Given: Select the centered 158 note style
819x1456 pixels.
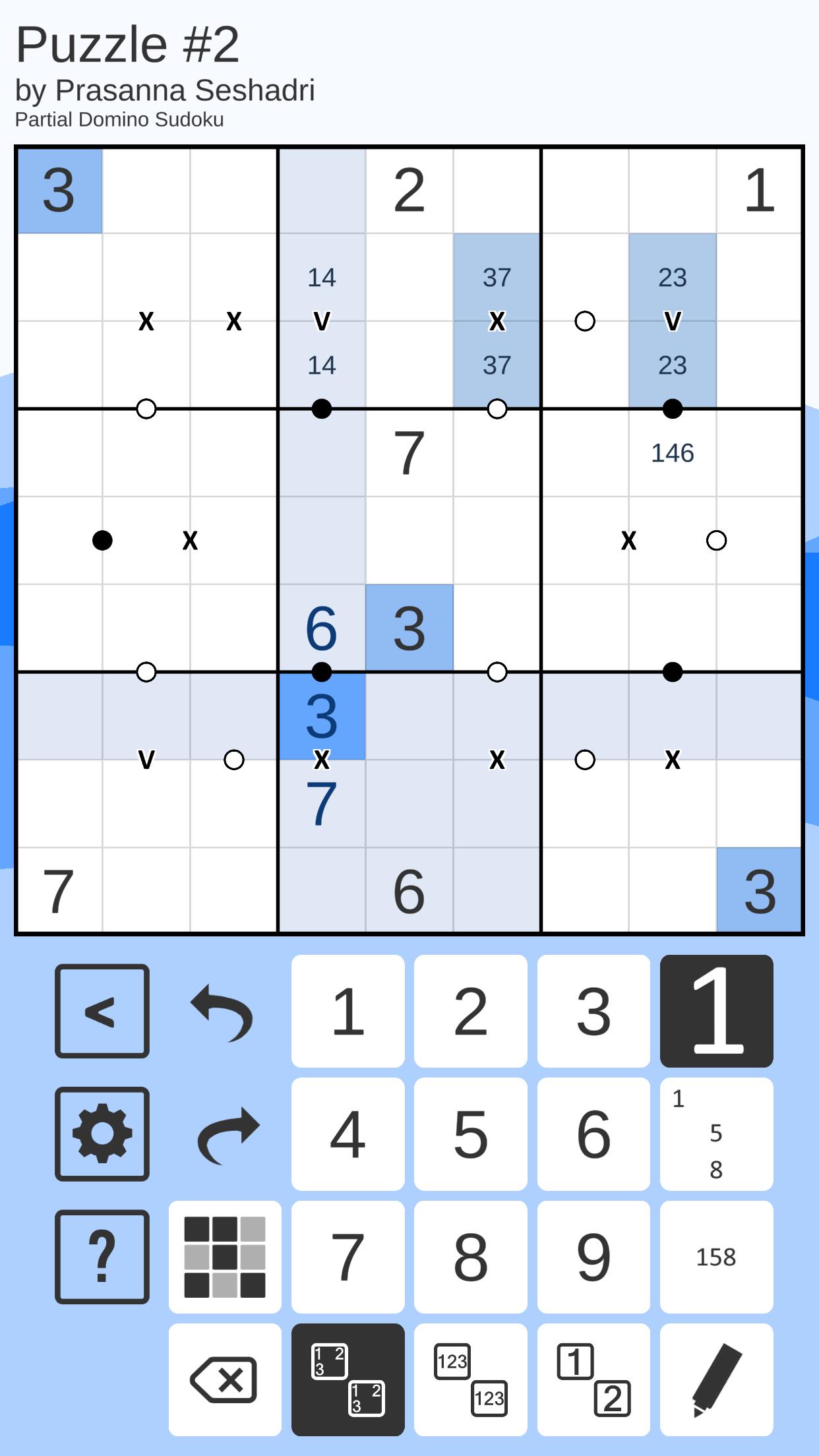Looking at the screenshot, I should [716, 1256].
